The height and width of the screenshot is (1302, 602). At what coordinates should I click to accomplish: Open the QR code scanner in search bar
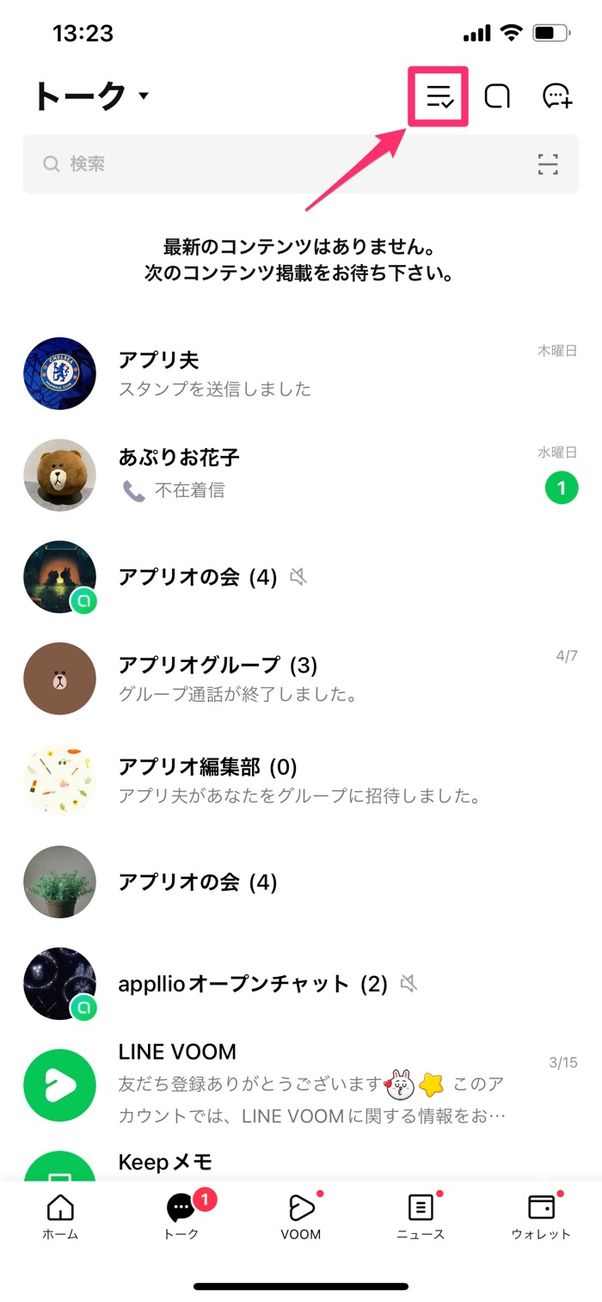tap(547, 164)
